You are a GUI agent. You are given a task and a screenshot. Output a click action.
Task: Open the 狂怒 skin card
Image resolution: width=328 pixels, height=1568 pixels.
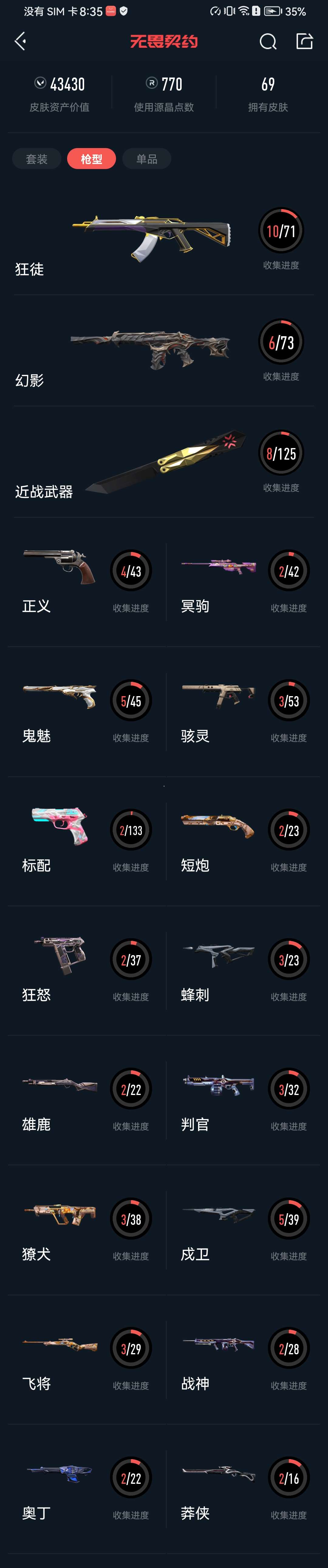click(x=85, y=971)
